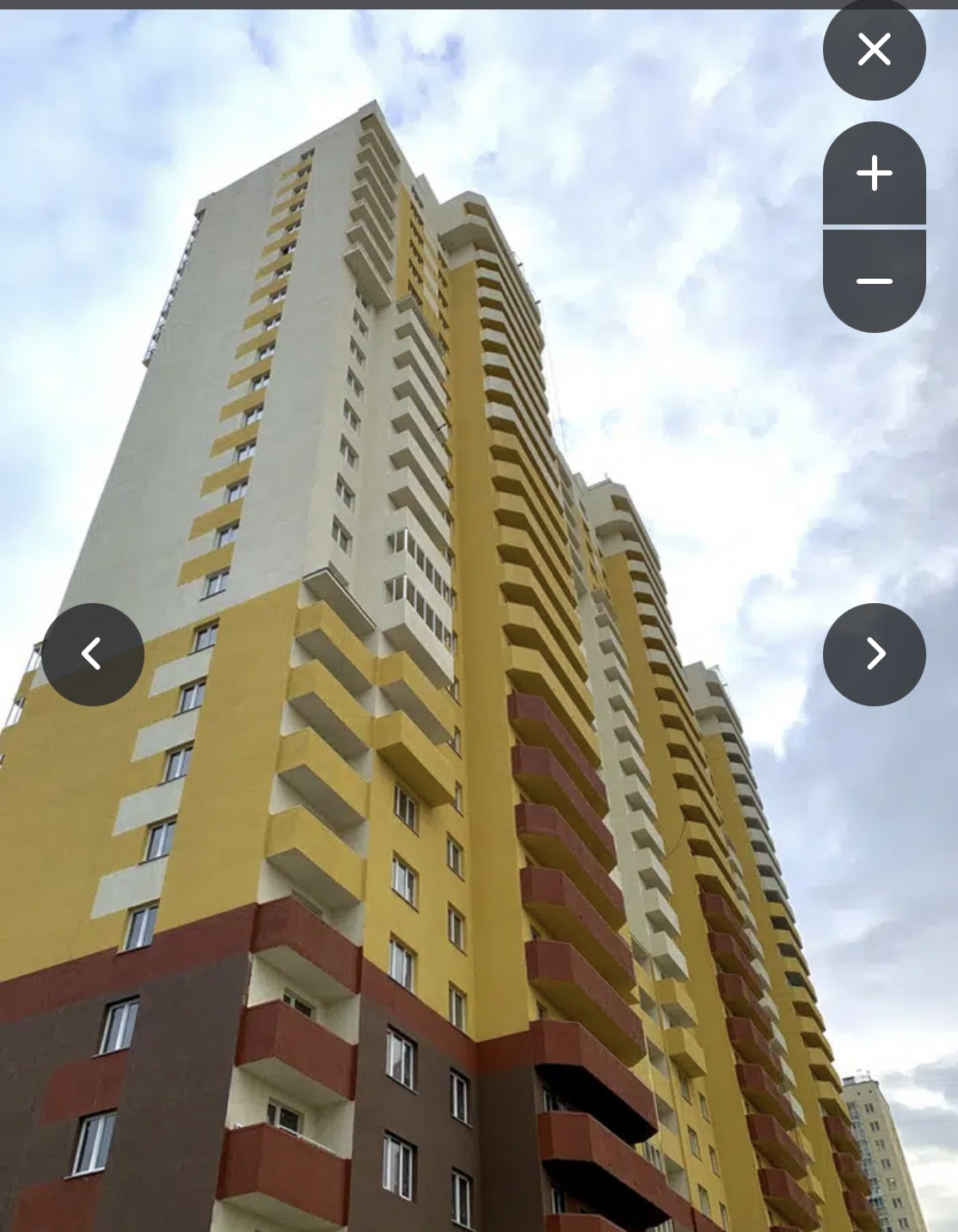Viewport: 958px width, 1232px height.
Task: Go to the previous photo
Action: click(93, 654)
